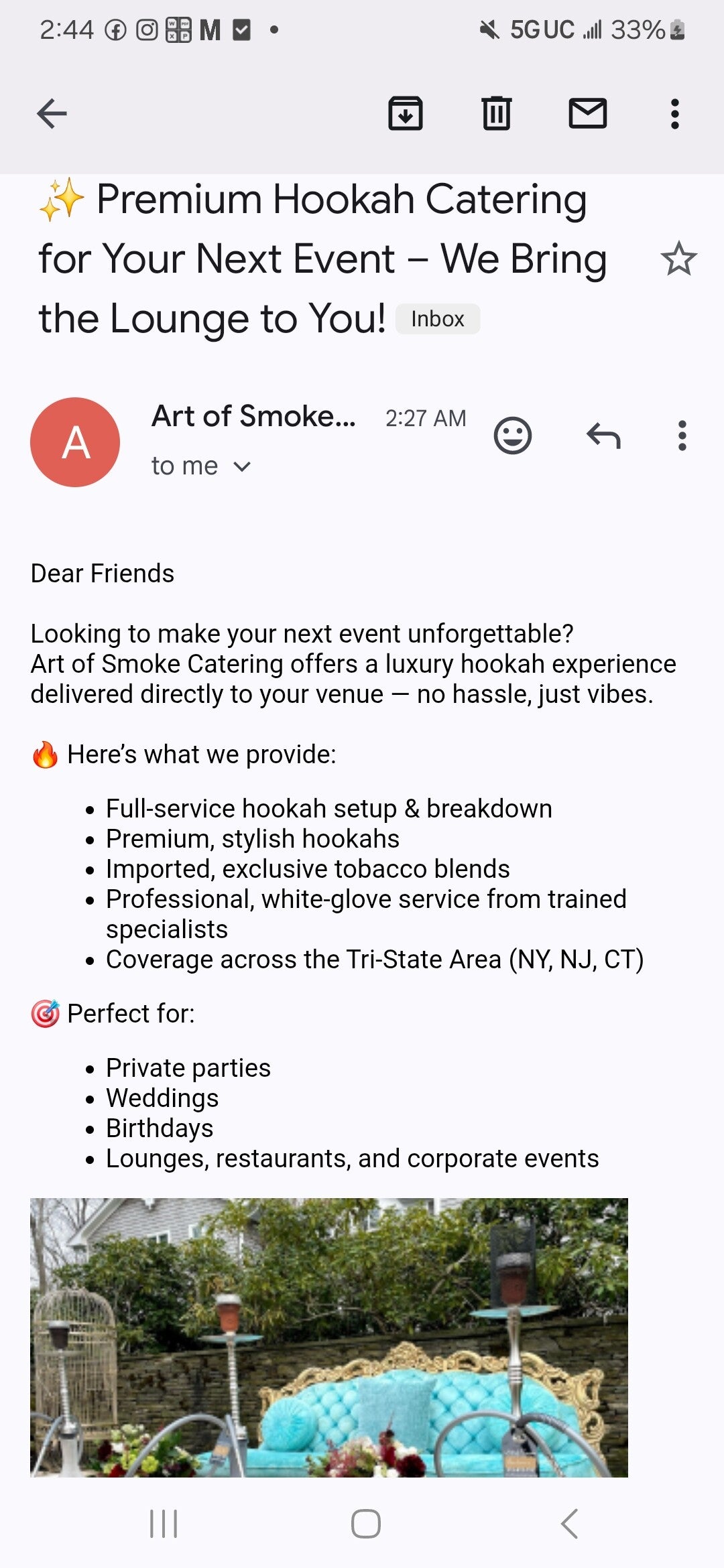Screen dimensions: 724x1568
Task: Open the top toolbar overflow menu
Action: [675, 114]
